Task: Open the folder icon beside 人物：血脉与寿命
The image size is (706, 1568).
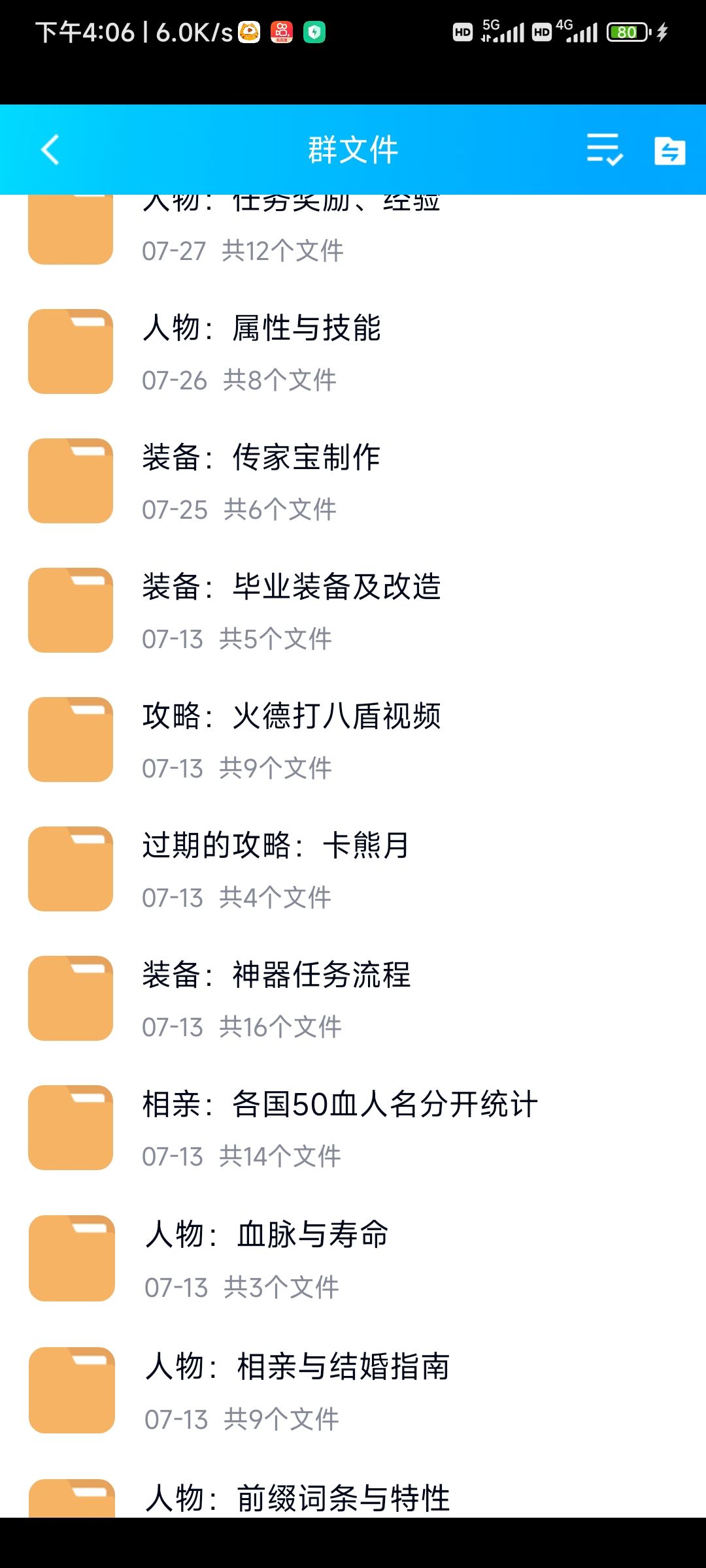Action: tap(70, 1258)
